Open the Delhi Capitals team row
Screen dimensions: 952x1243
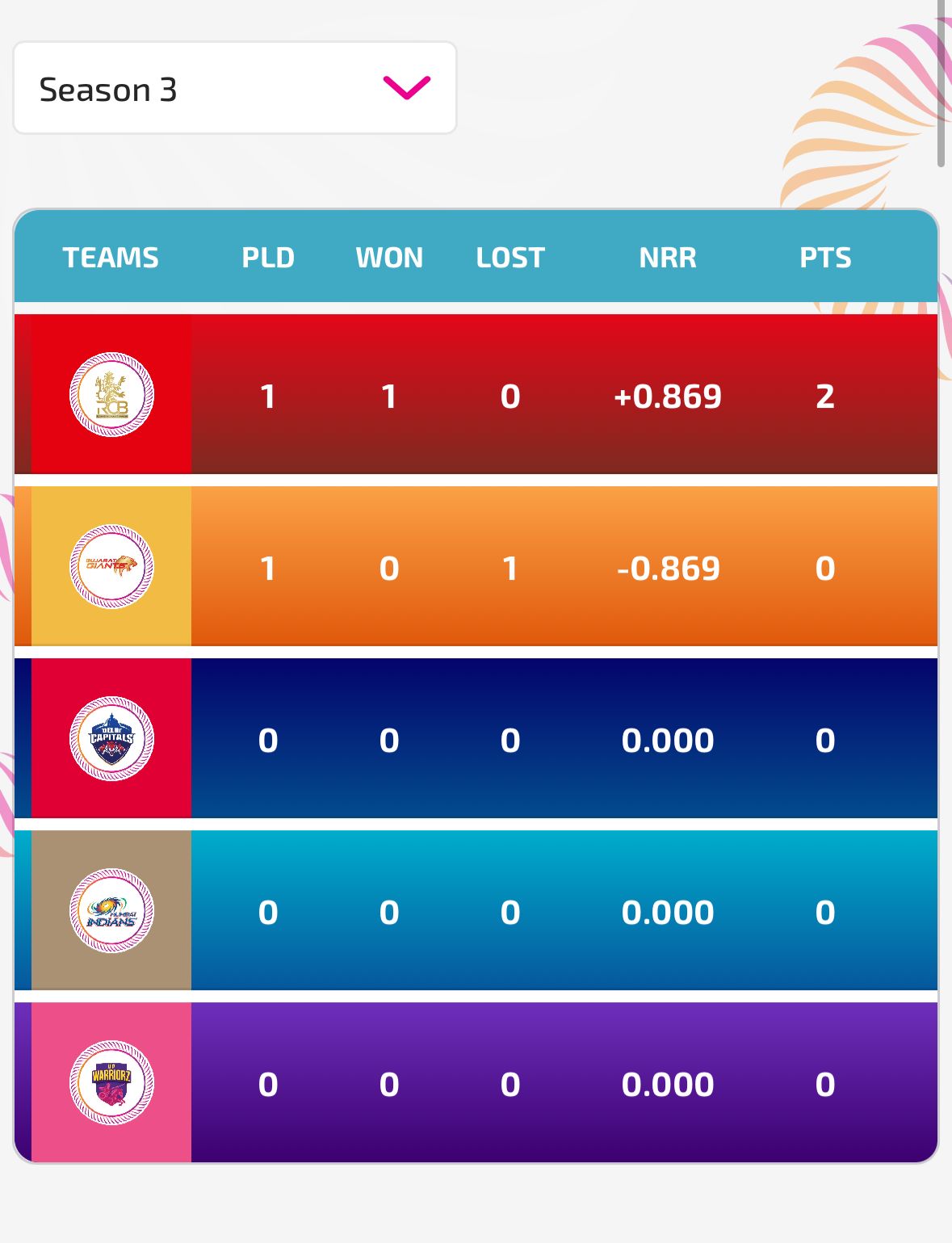click(x=111, y=738)
